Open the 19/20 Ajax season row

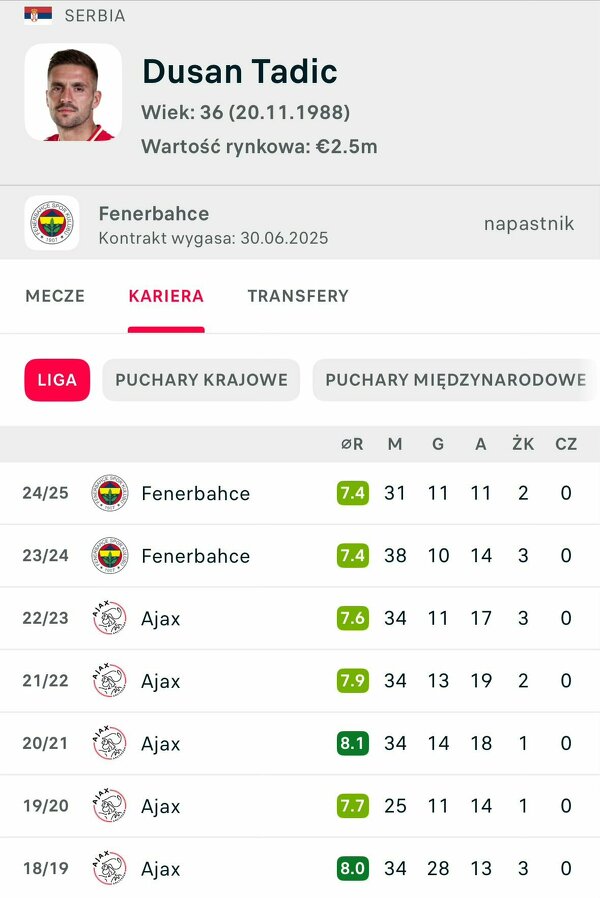pos(300,806)
